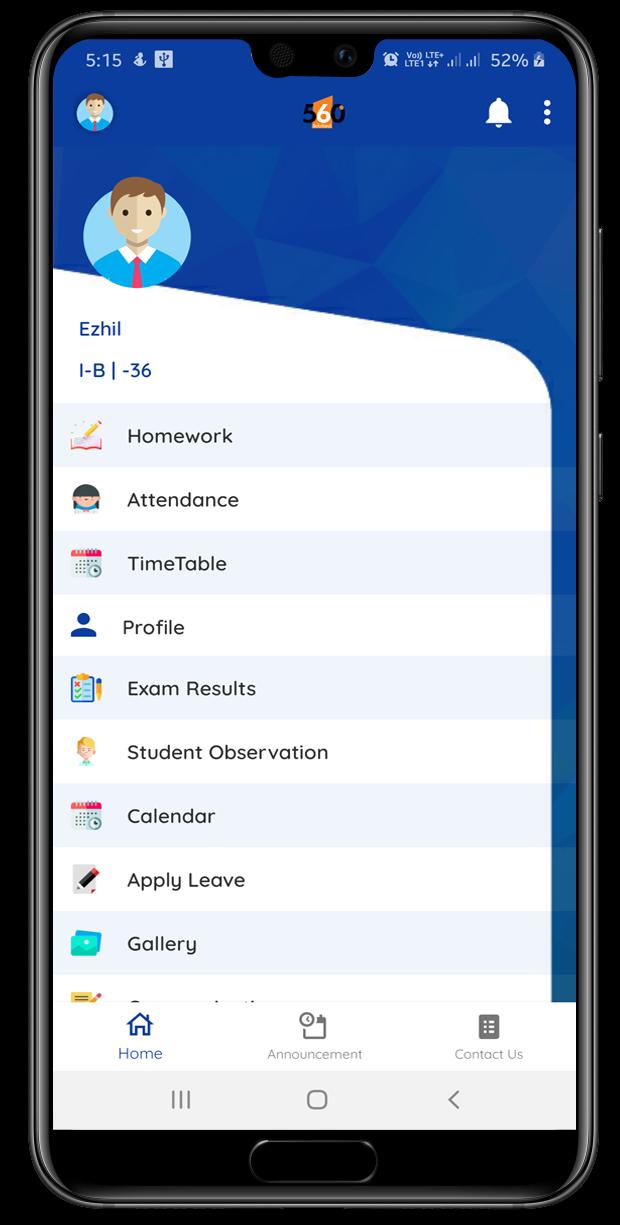Open the notifications bell

click(x=498, y=113)
